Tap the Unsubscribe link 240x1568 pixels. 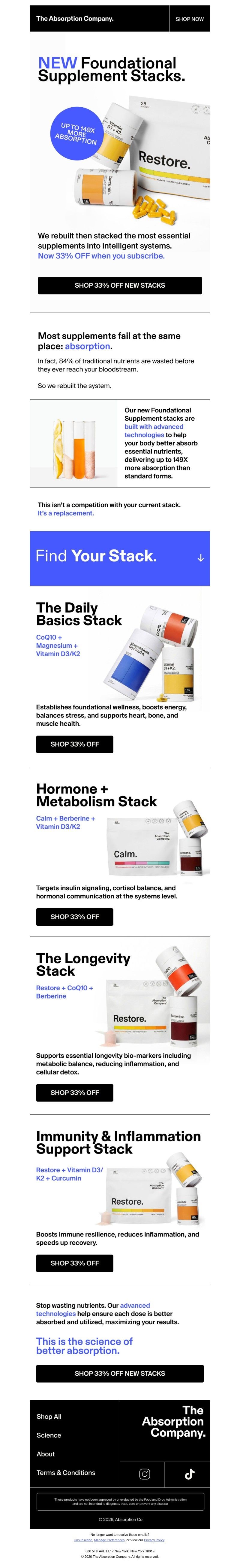pyautogui.click(x=82, y=1539)
